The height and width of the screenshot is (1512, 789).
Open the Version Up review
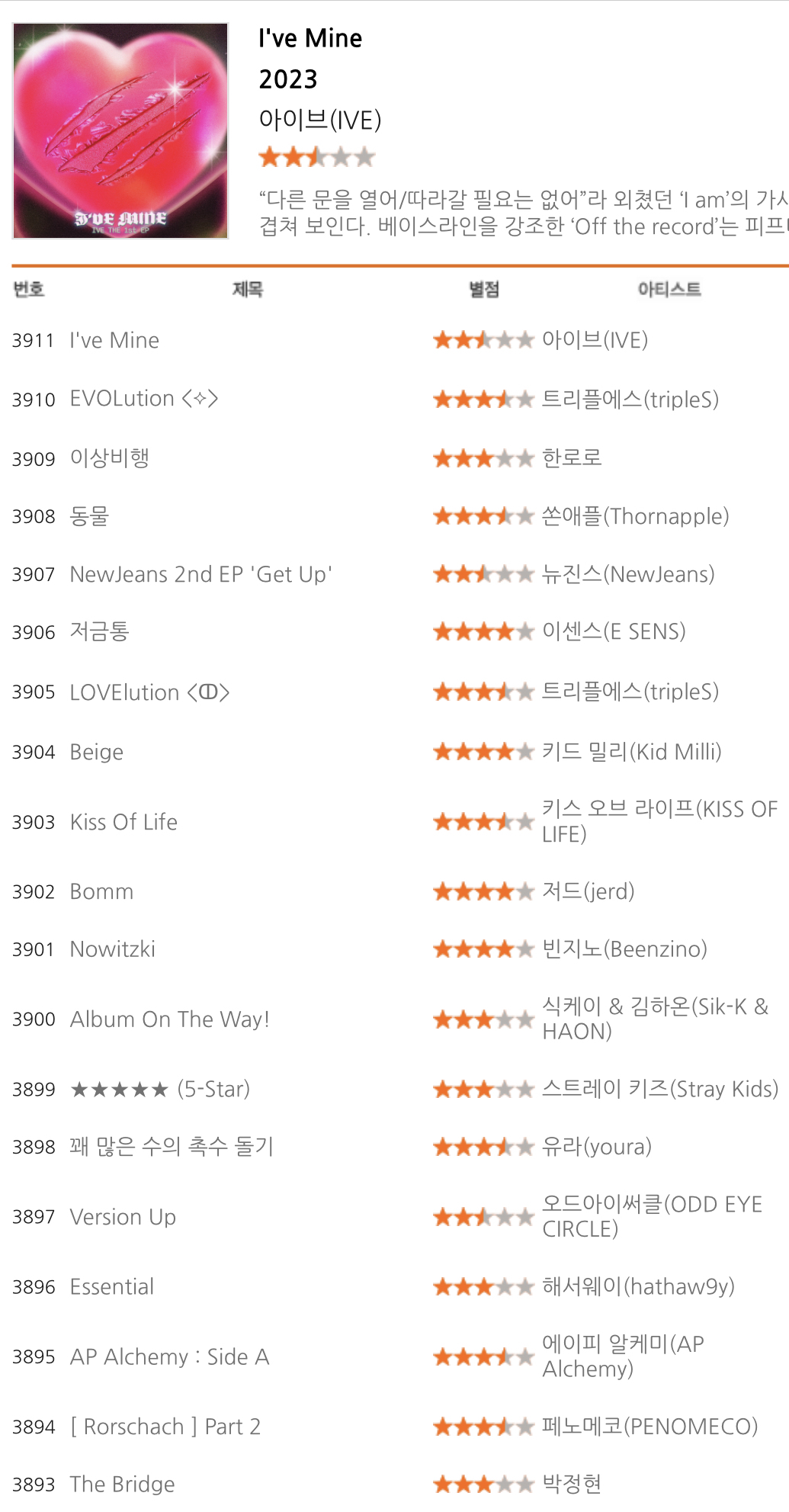[123, 1217]
